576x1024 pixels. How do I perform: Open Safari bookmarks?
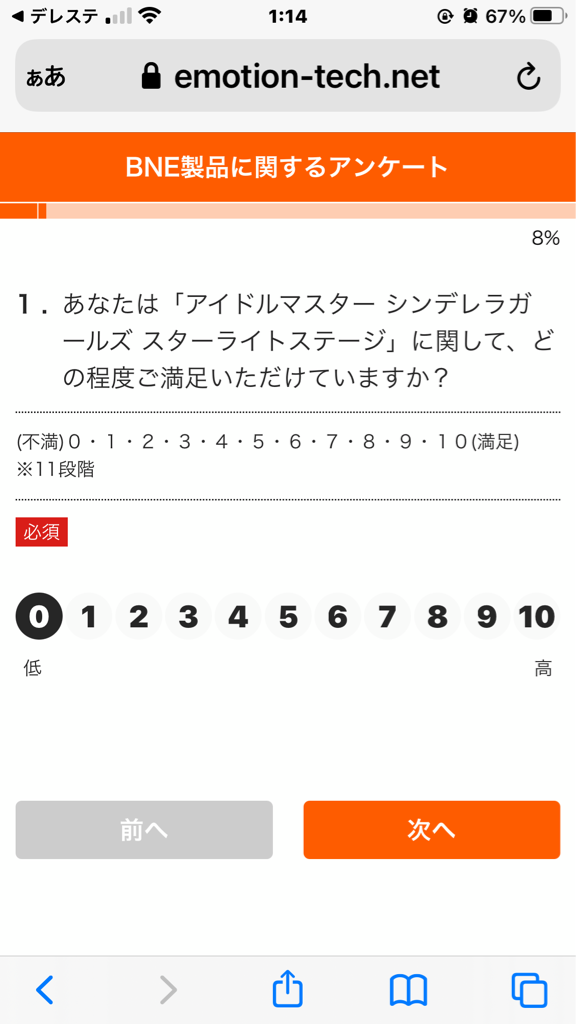(408, 990)
